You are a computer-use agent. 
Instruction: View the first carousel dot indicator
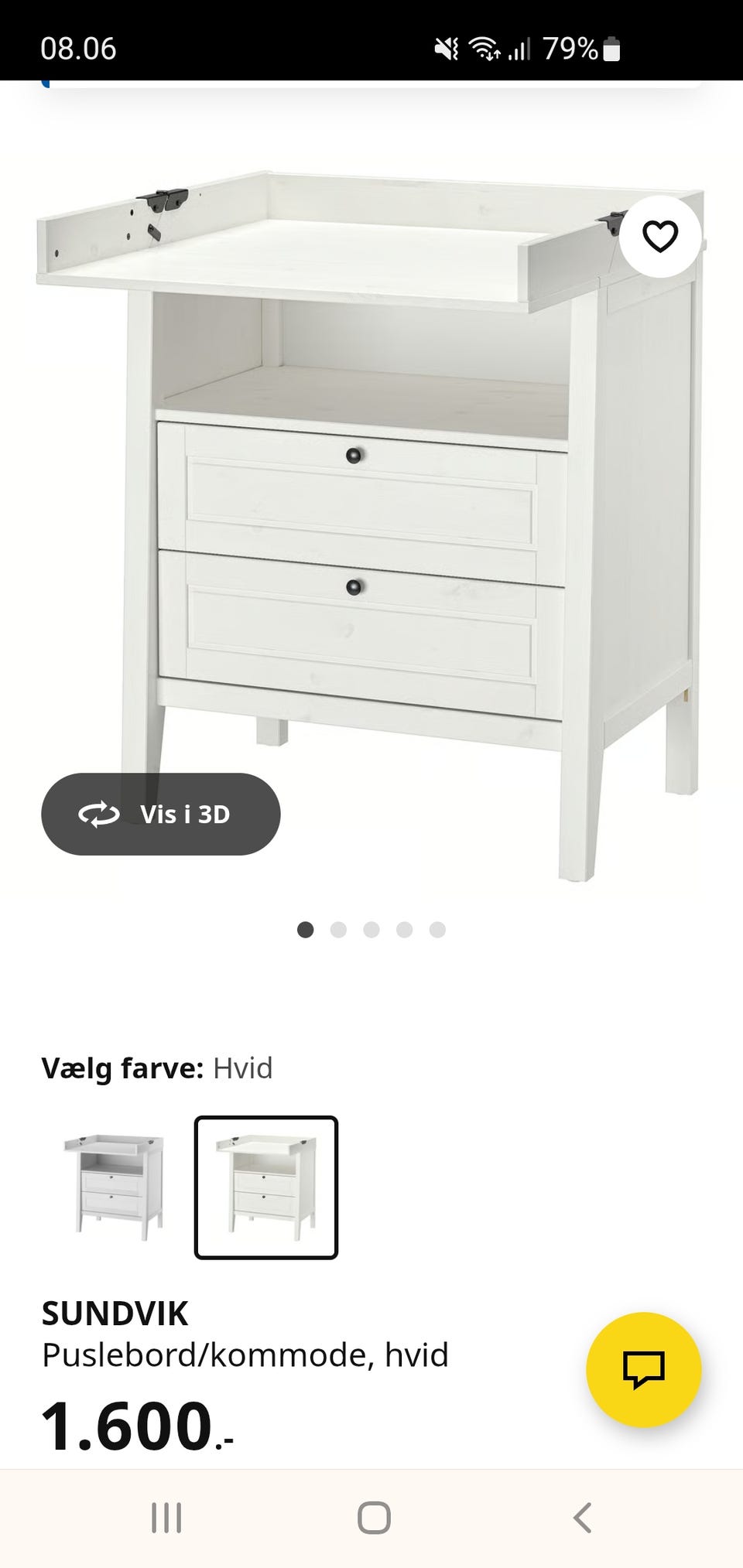pyautogui.click(x=306, y=931)
